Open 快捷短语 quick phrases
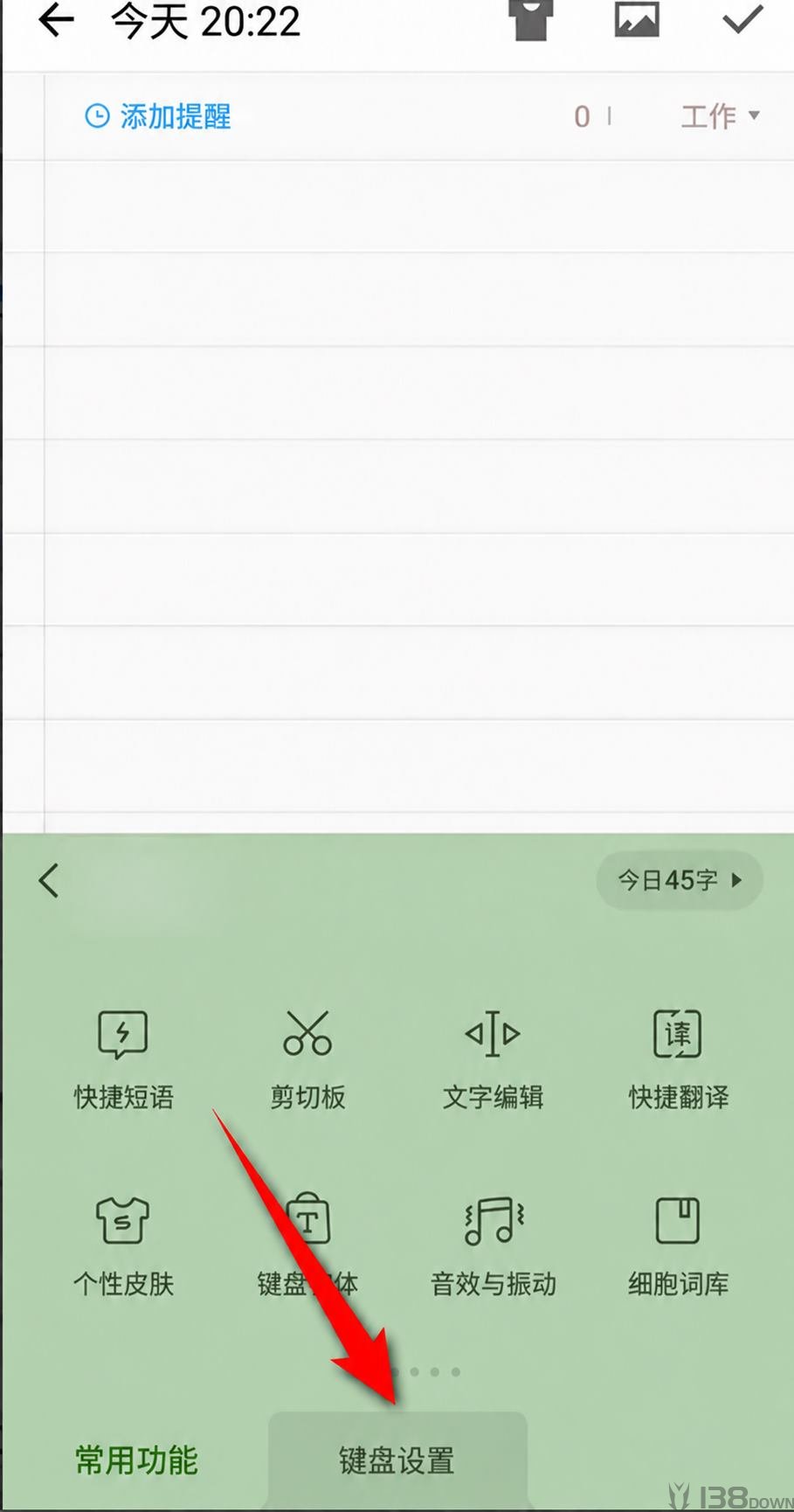The height and width of the screenshot is (1512, 794). click(x=123, y=1059)
